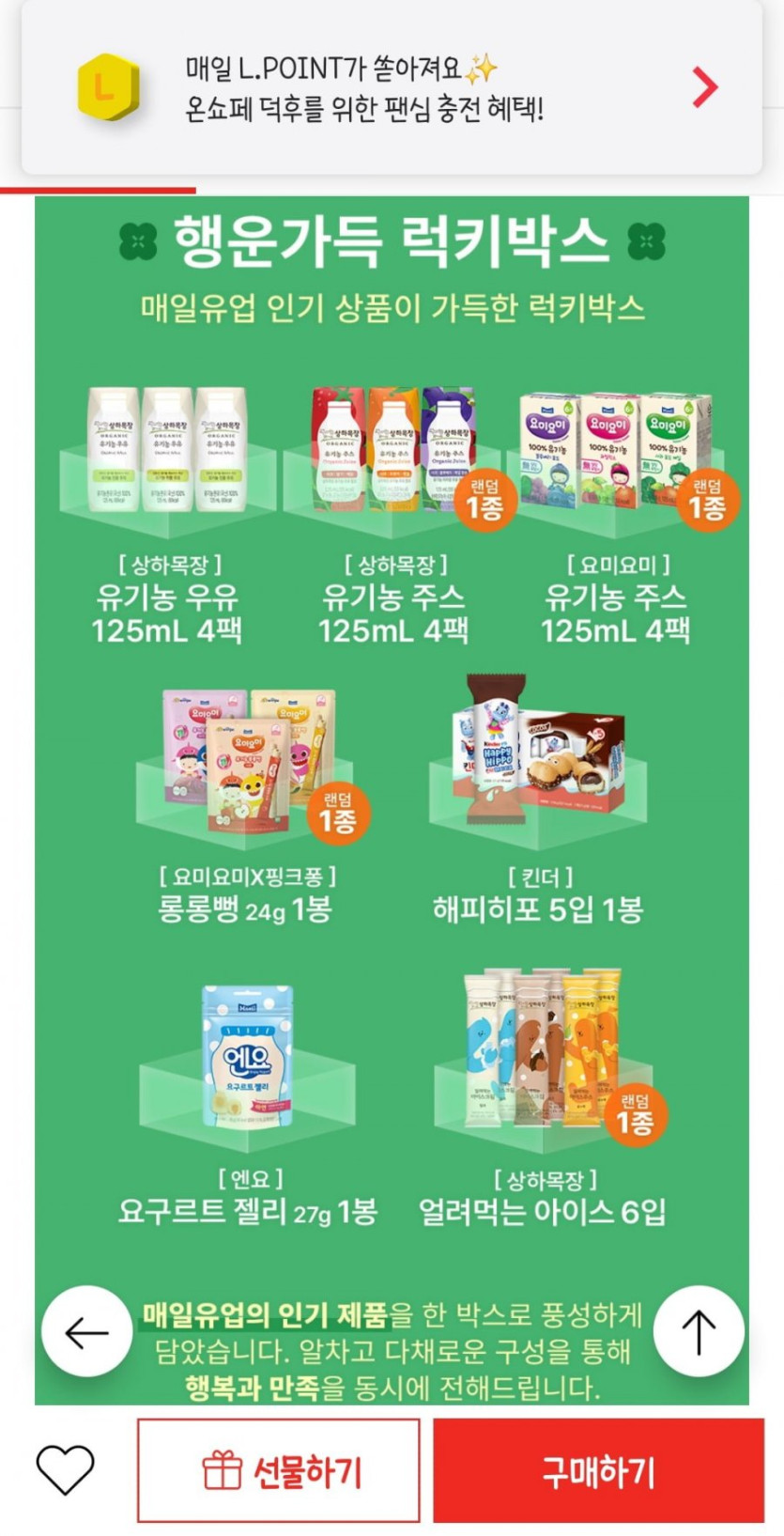Tap the back arrow floating button

click(86, 1332)
